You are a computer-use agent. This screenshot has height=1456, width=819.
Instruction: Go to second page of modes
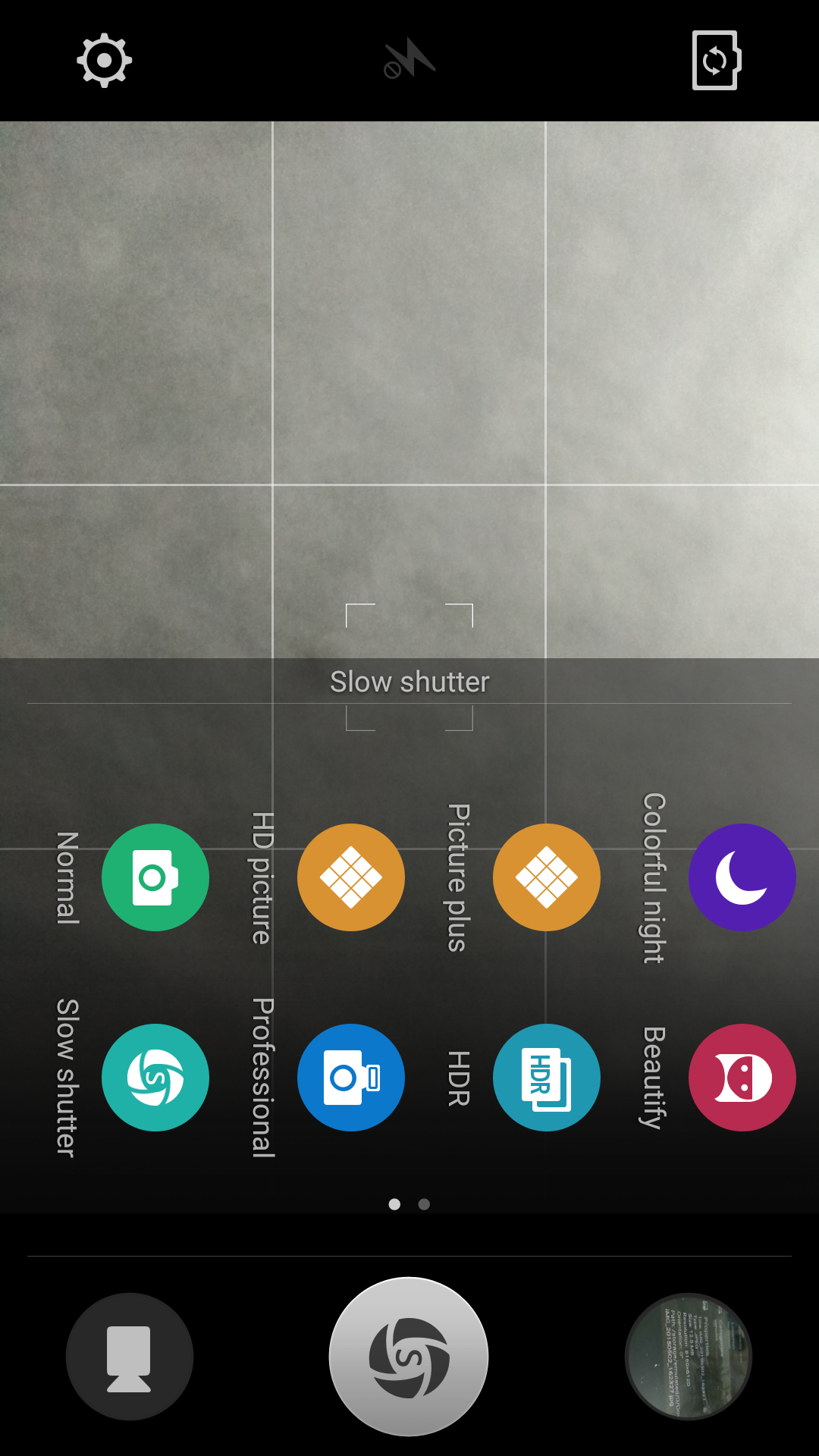click(424, 1204)
